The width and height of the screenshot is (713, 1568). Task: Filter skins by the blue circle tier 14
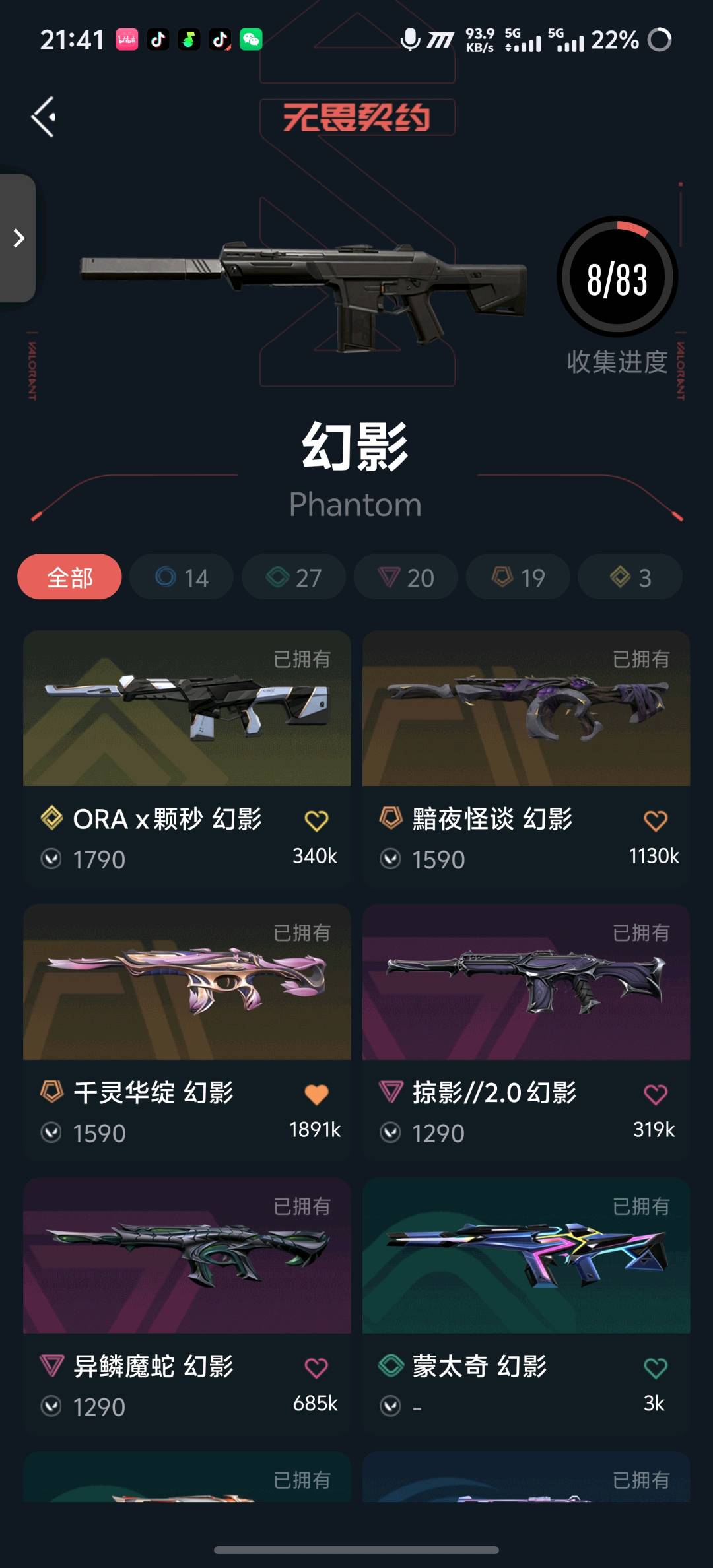coord(182,577)
